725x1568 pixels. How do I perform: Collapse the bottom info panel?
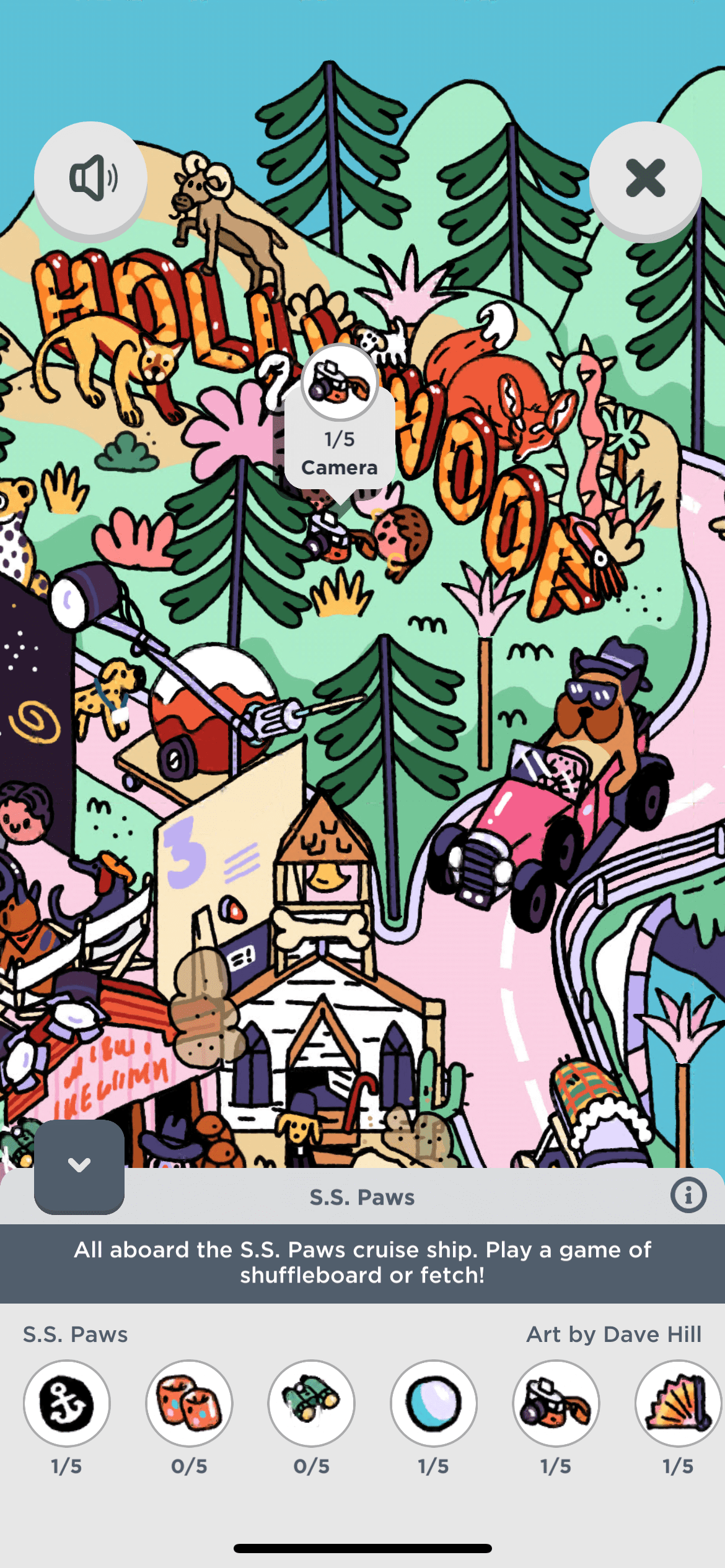(x=79, y=1165)
